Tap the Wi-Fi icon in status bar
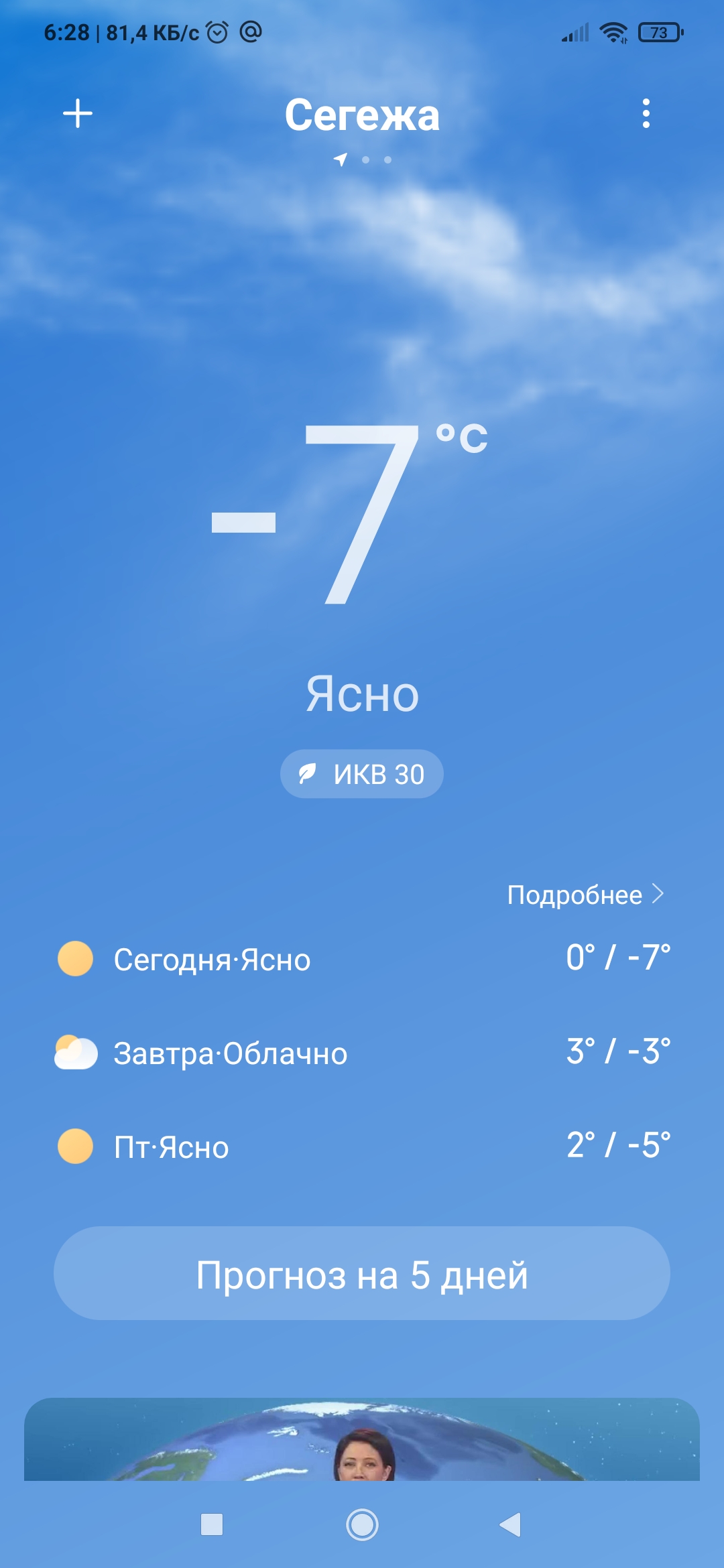This screenshot has height=1568, width=724. coord(614,31)
